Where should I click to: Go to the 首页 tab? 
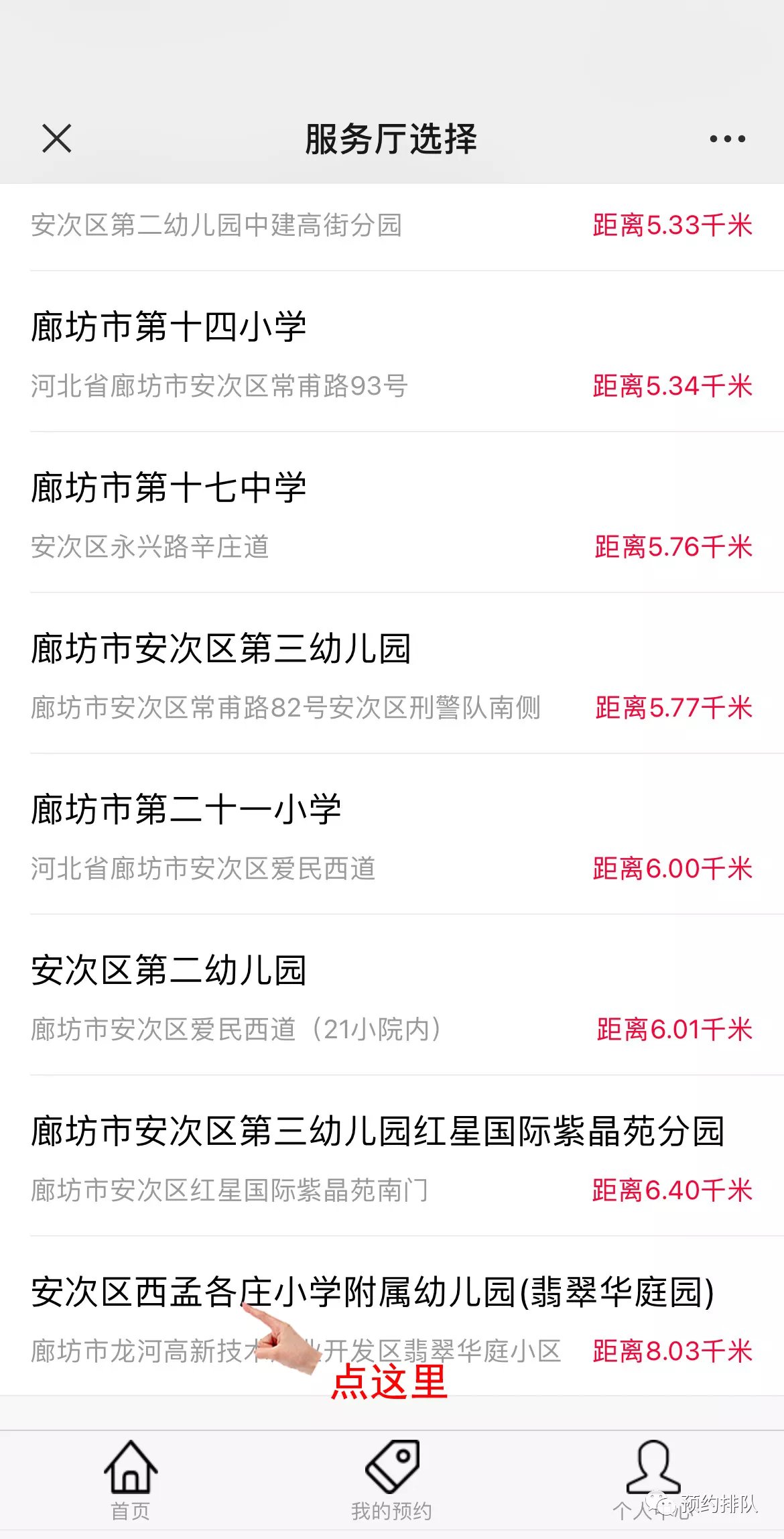131,1480
